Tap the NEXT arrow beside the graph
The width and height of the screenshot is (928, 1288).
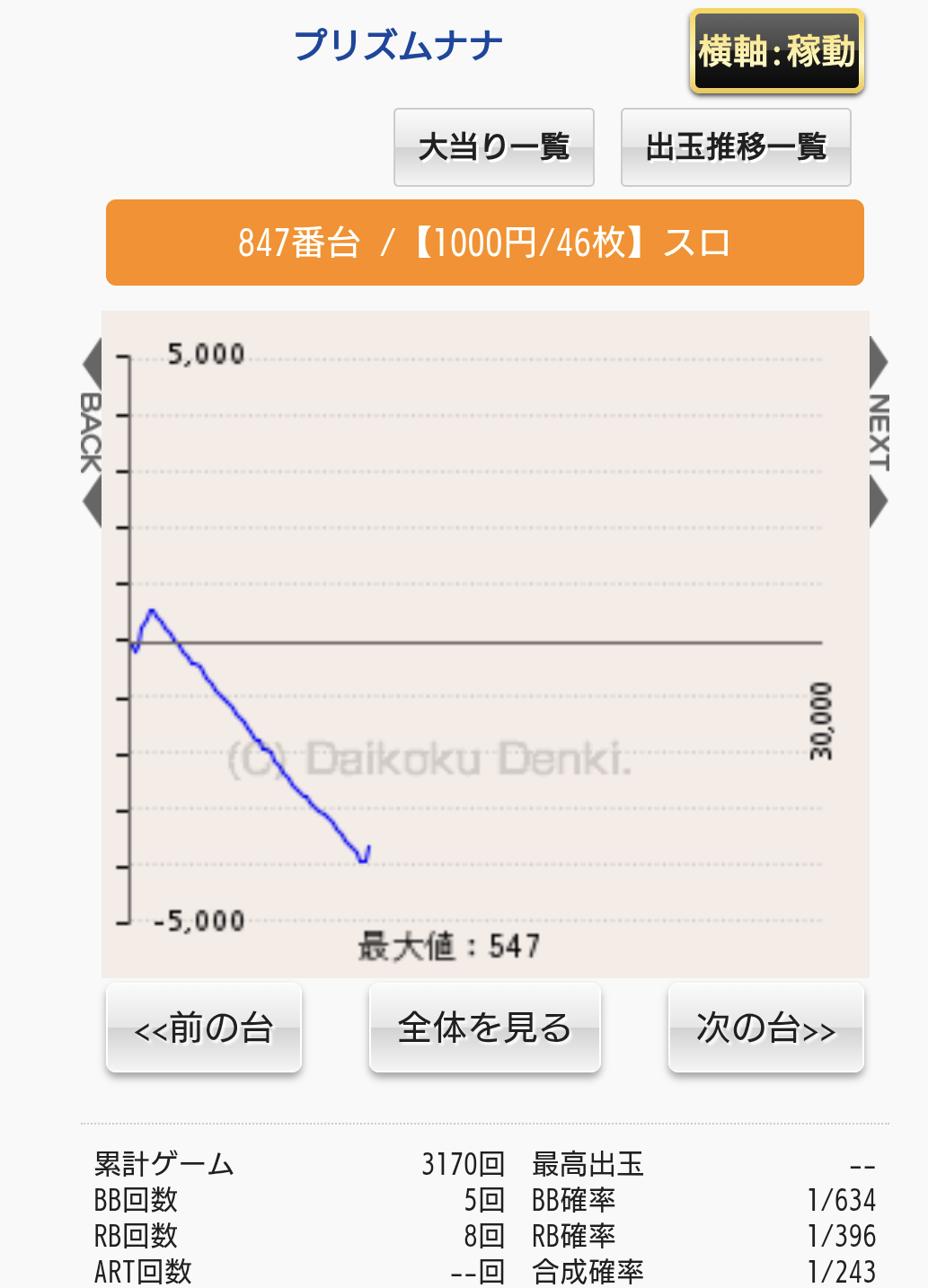[879, 433]
